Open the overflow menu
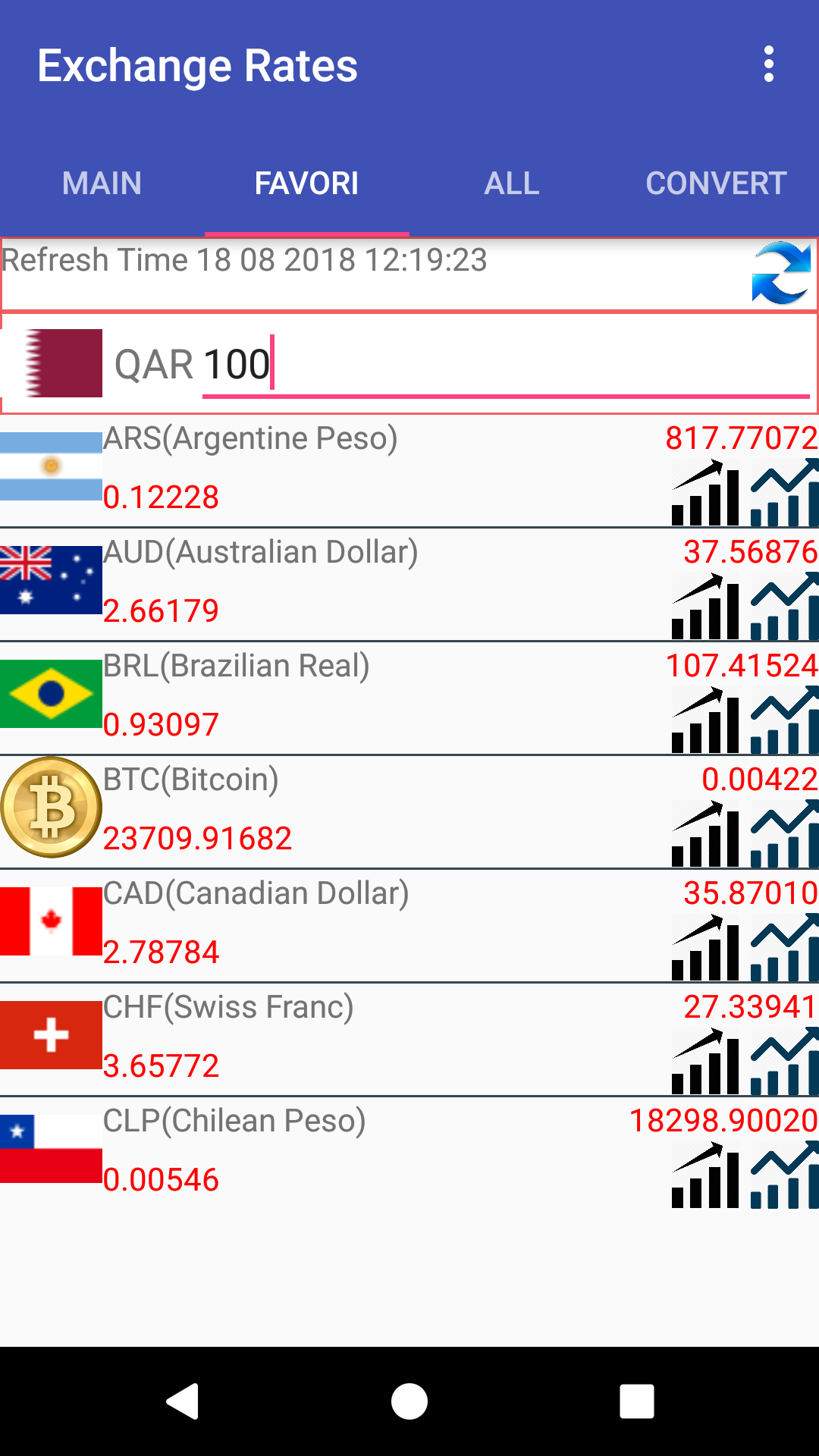This screenshot has width=819, height=1456. tap(769, 64)
